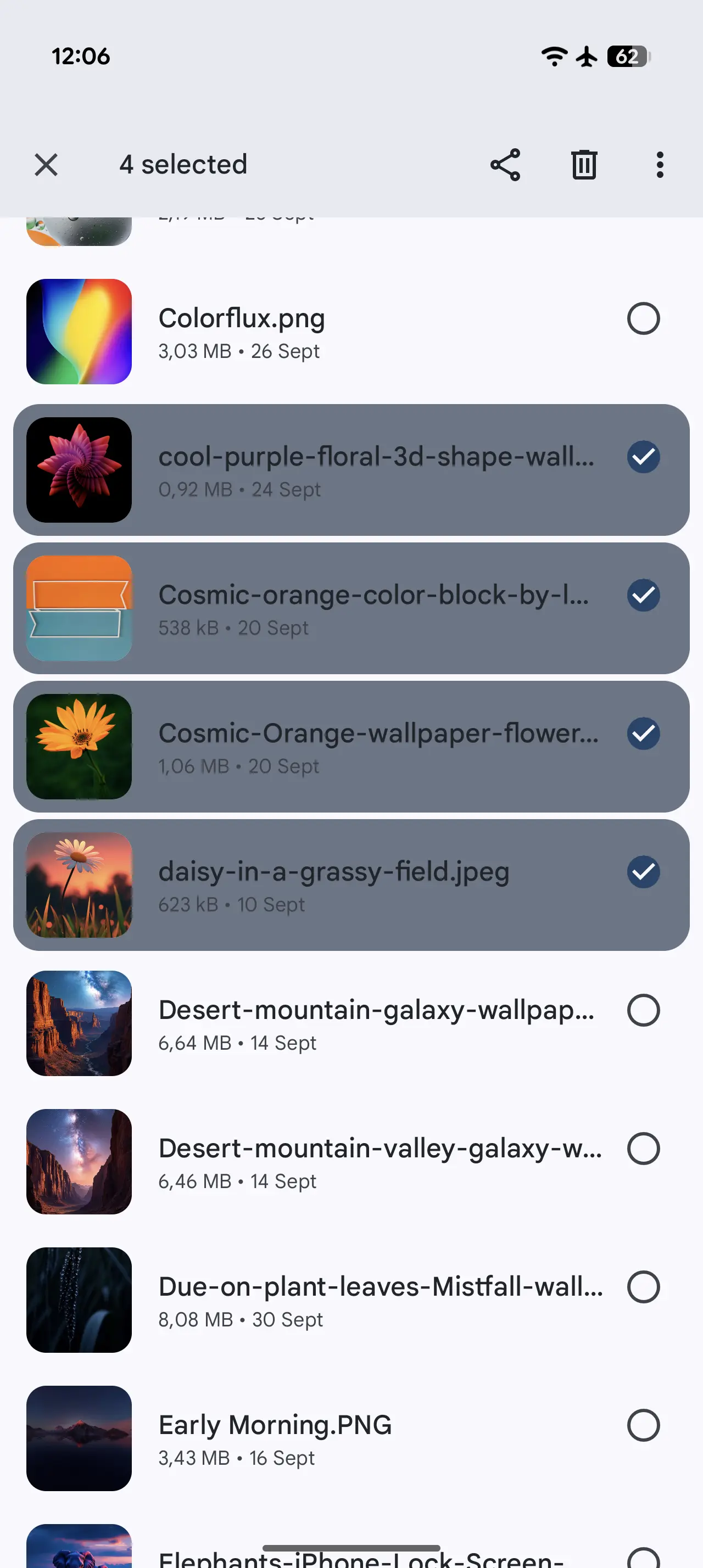This screenshot has height=1568, width=703.
Task: Open the overflow menu
Action: click(660, 164)
